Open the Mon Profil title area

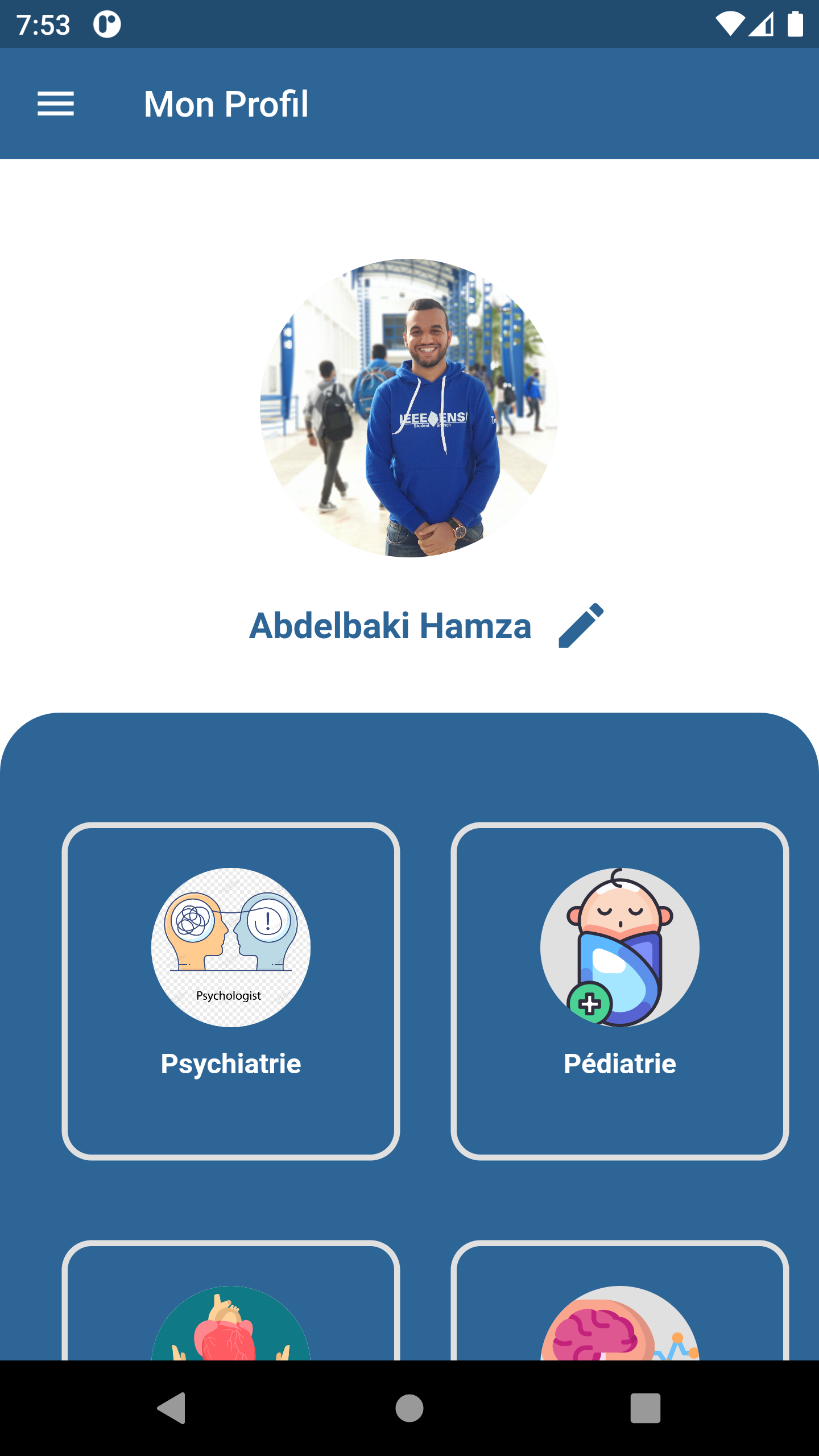pyautogui.click(x=225, y=104)
